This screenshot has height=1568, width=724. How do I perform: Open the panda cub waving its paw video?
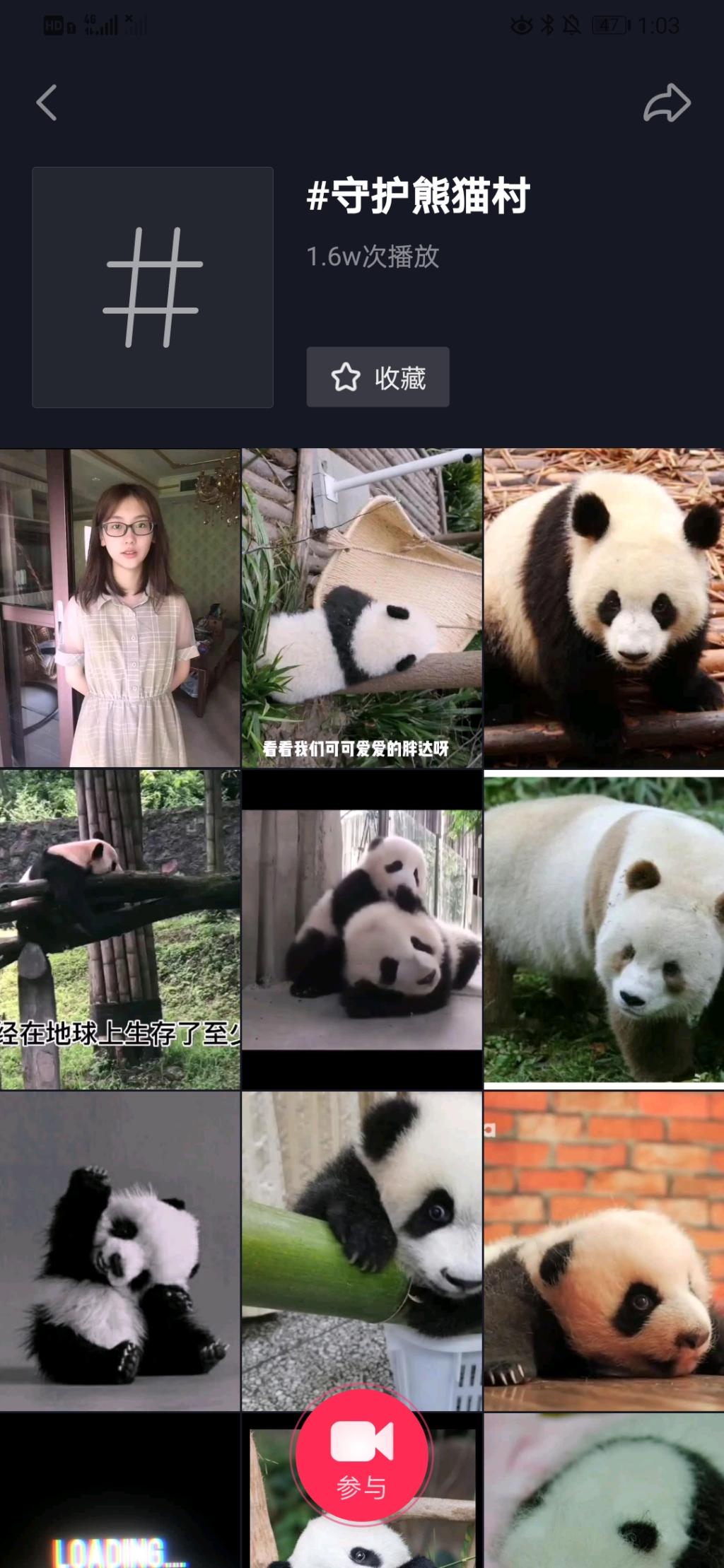120,1250
